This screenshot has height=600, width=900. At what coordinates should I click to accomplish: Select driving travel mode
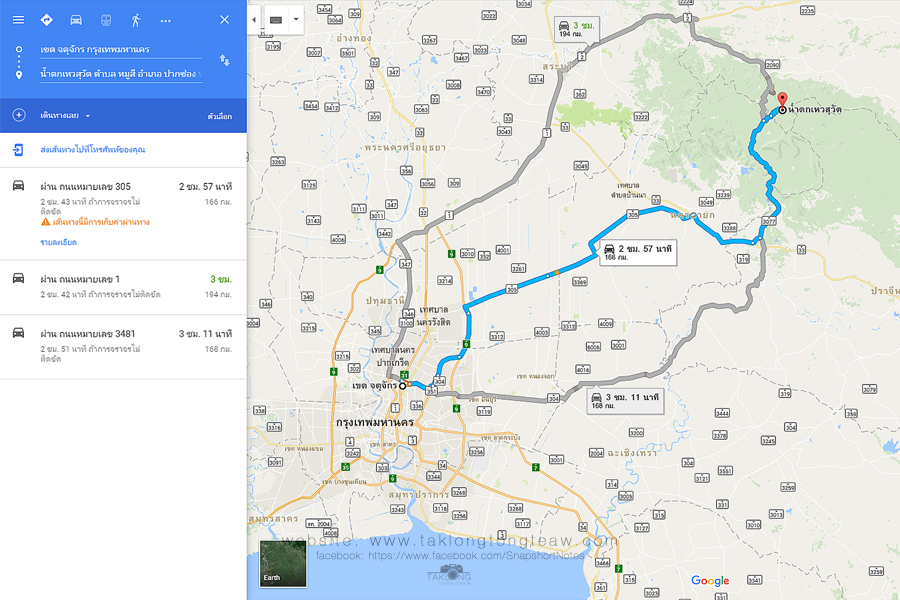[76, 20]
